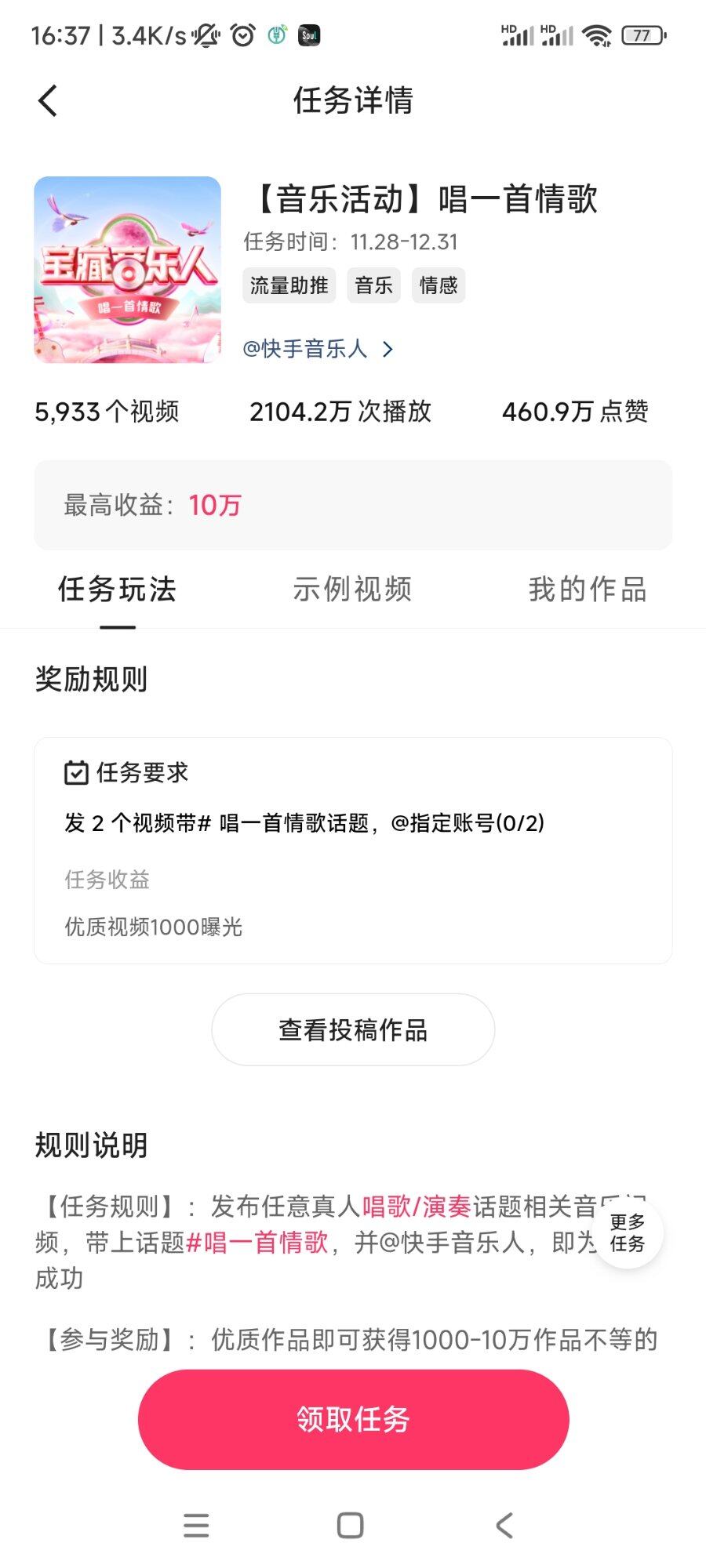Viewport: 706px width, 1568px height.
Task: Open the 宝藏音乐人 activity cover image
Action: 127,270
